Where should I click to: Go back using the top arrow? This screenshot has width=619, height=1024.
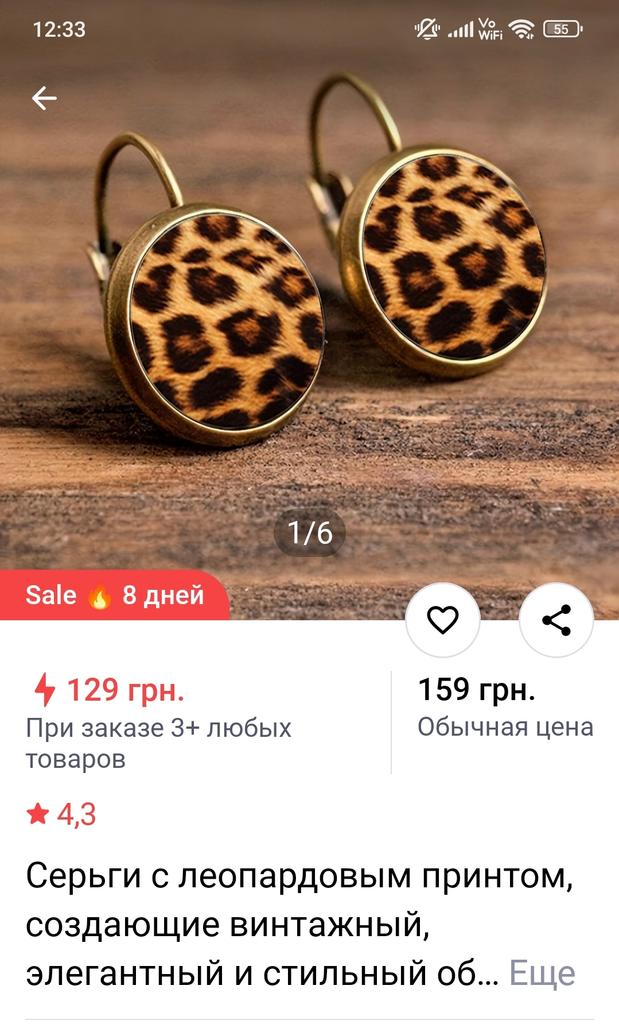(x=44, y=98)
